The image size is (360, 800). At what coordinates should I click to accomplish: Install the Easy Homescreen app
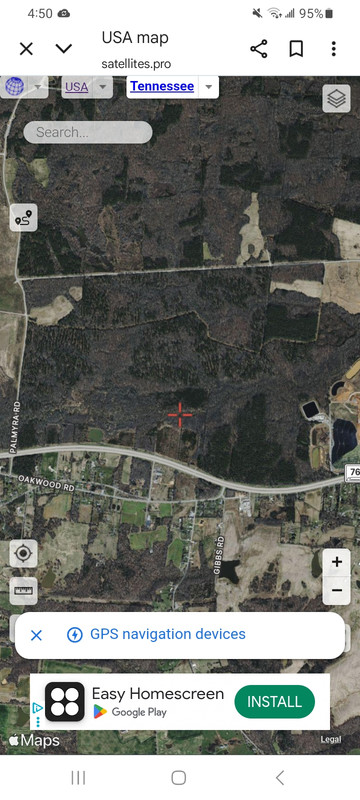click(274, 702)
